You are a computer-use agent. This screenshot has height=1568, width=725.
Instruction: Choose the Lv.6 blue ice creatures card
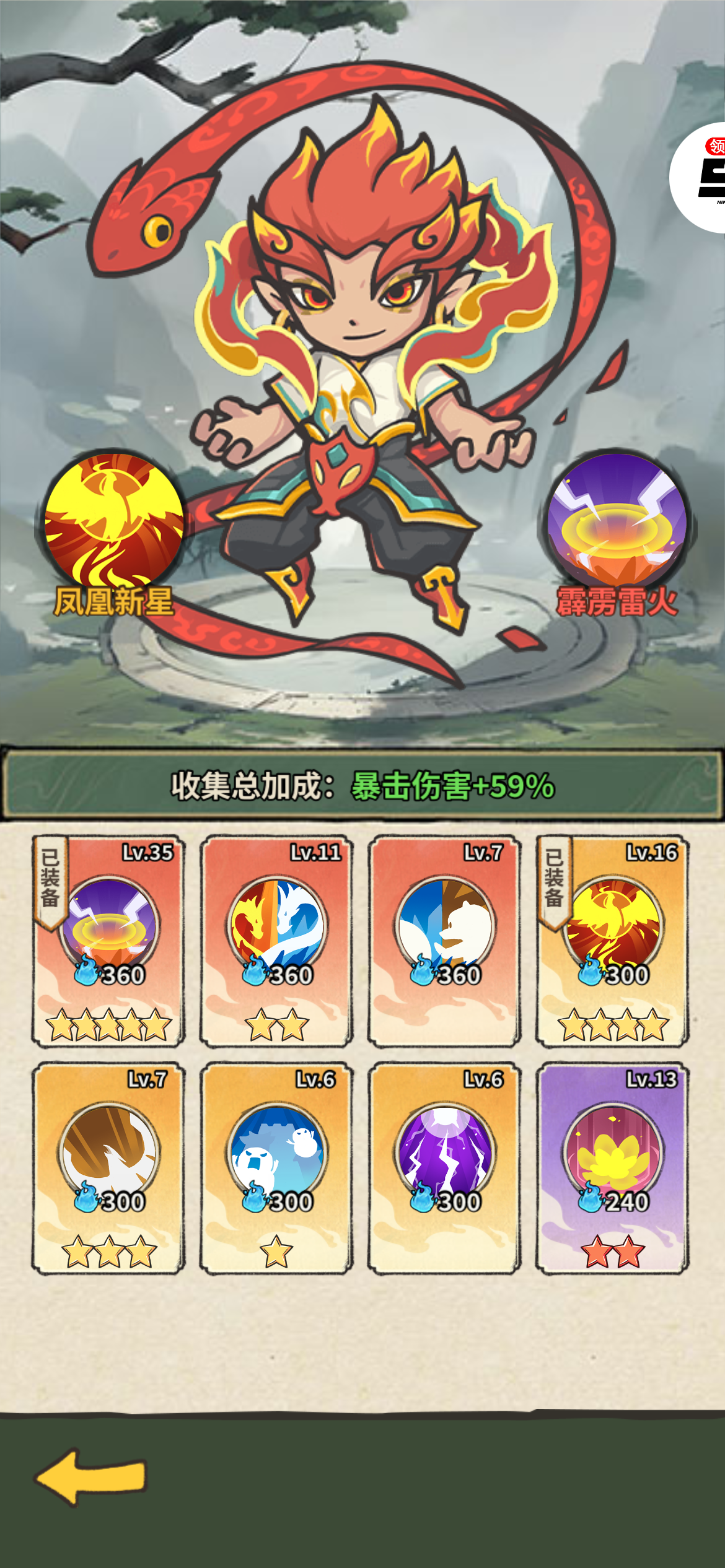[276, 1167]
